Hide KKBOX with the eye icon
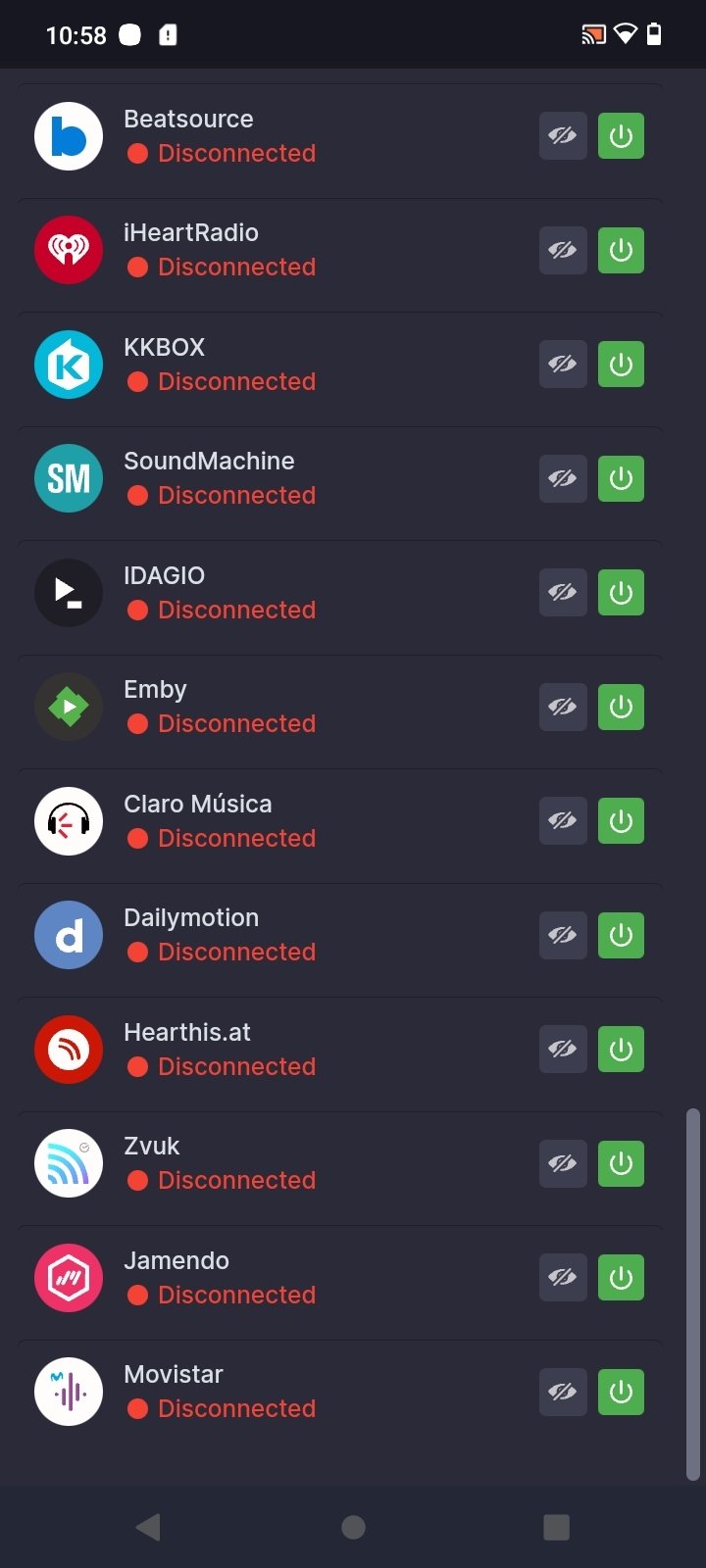 563,365
